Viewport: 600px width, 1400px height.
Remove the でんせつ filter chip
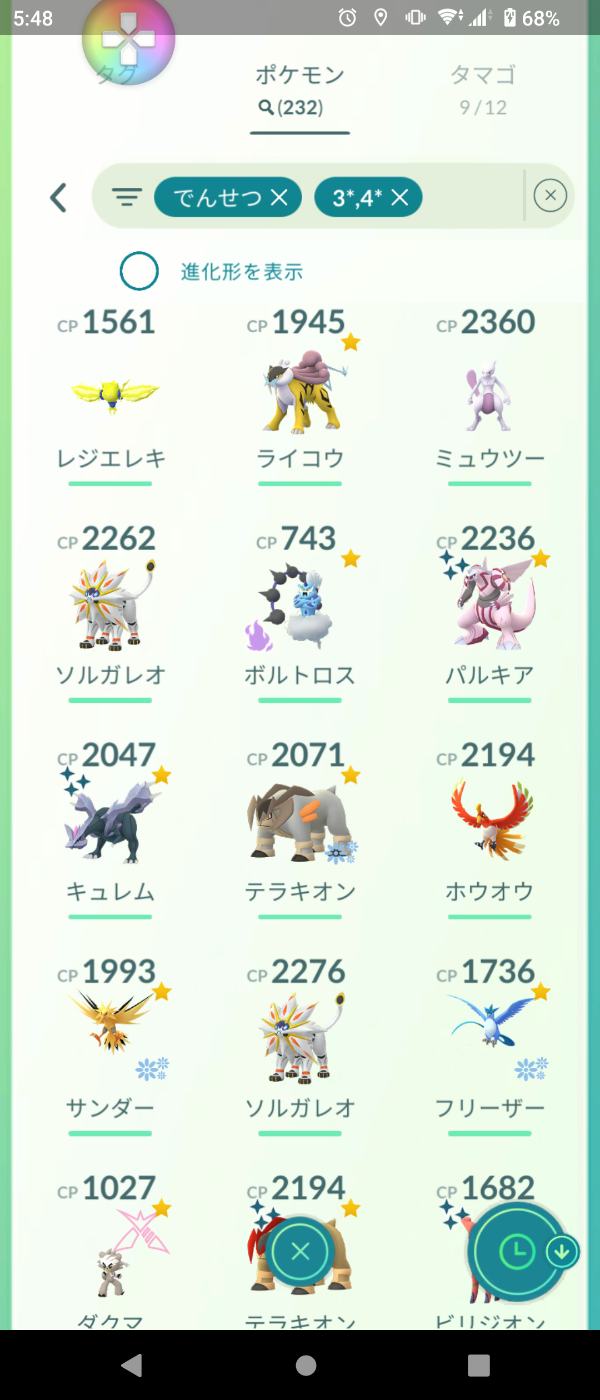pyautogui.click(x=279, y=197)
